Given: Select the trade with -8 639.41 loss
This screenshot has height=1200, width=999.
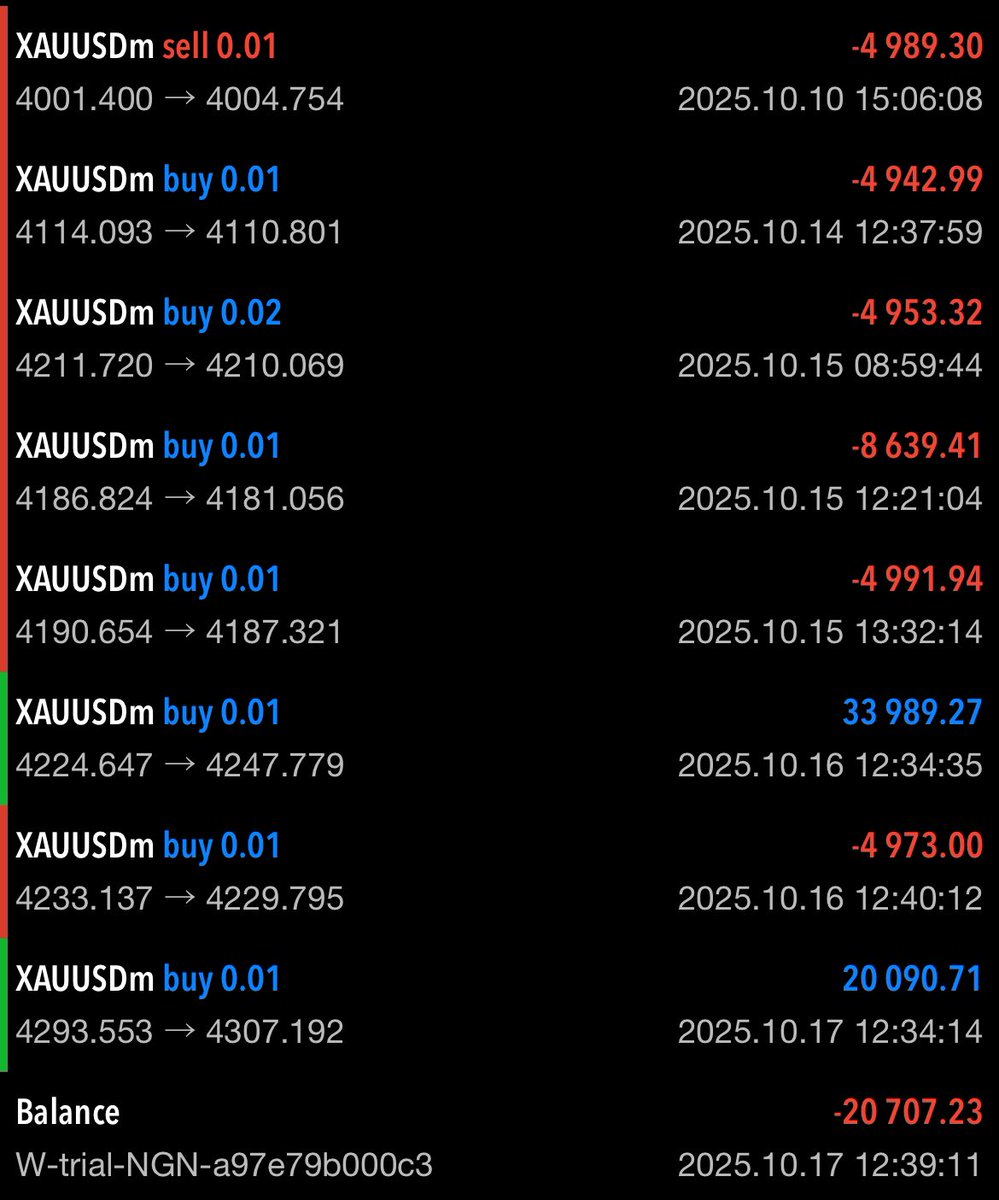Looking at the screenshot, I should pyautogui.click(x=499, y=471).
